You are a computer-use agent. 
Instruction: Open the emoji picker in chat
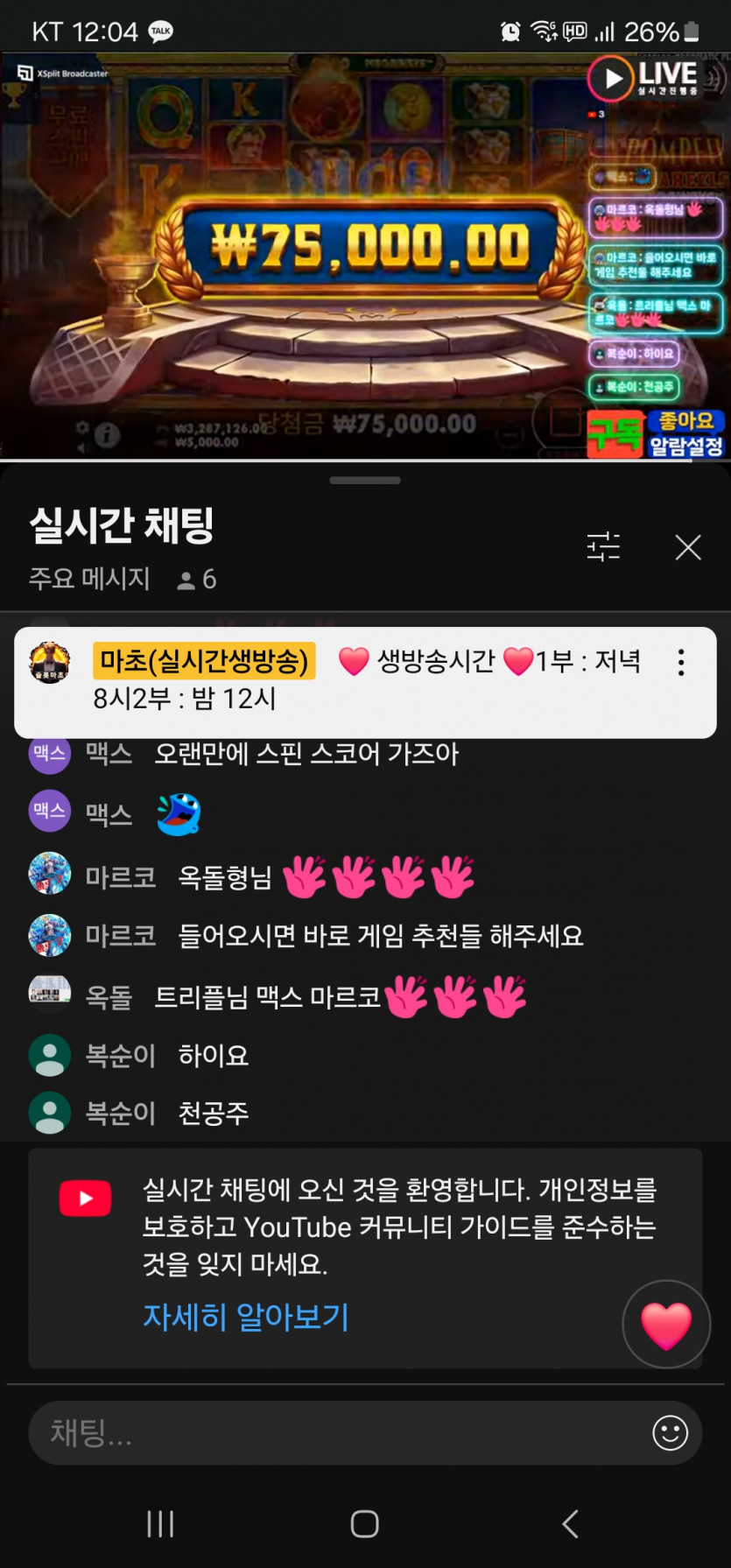(670, 1433)
